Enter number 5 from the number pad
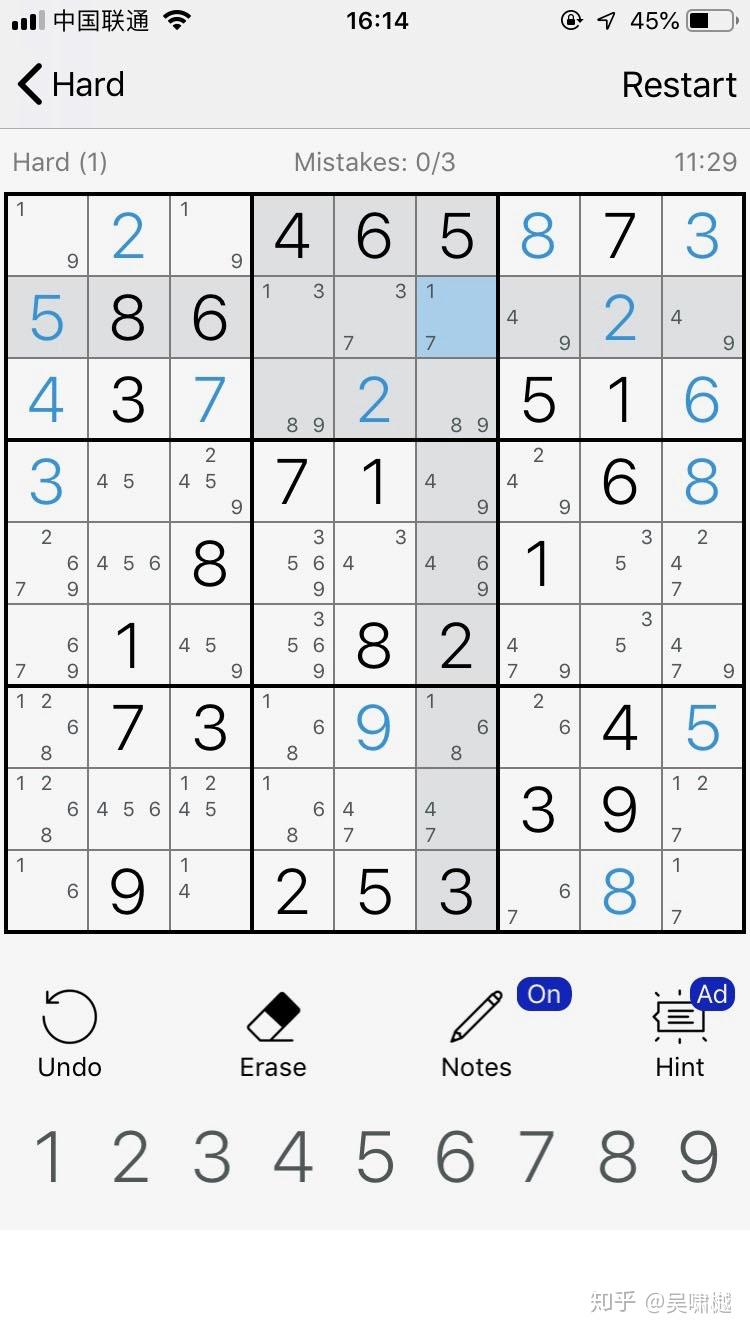The image size is (750, 1334). pos(375,1157)
